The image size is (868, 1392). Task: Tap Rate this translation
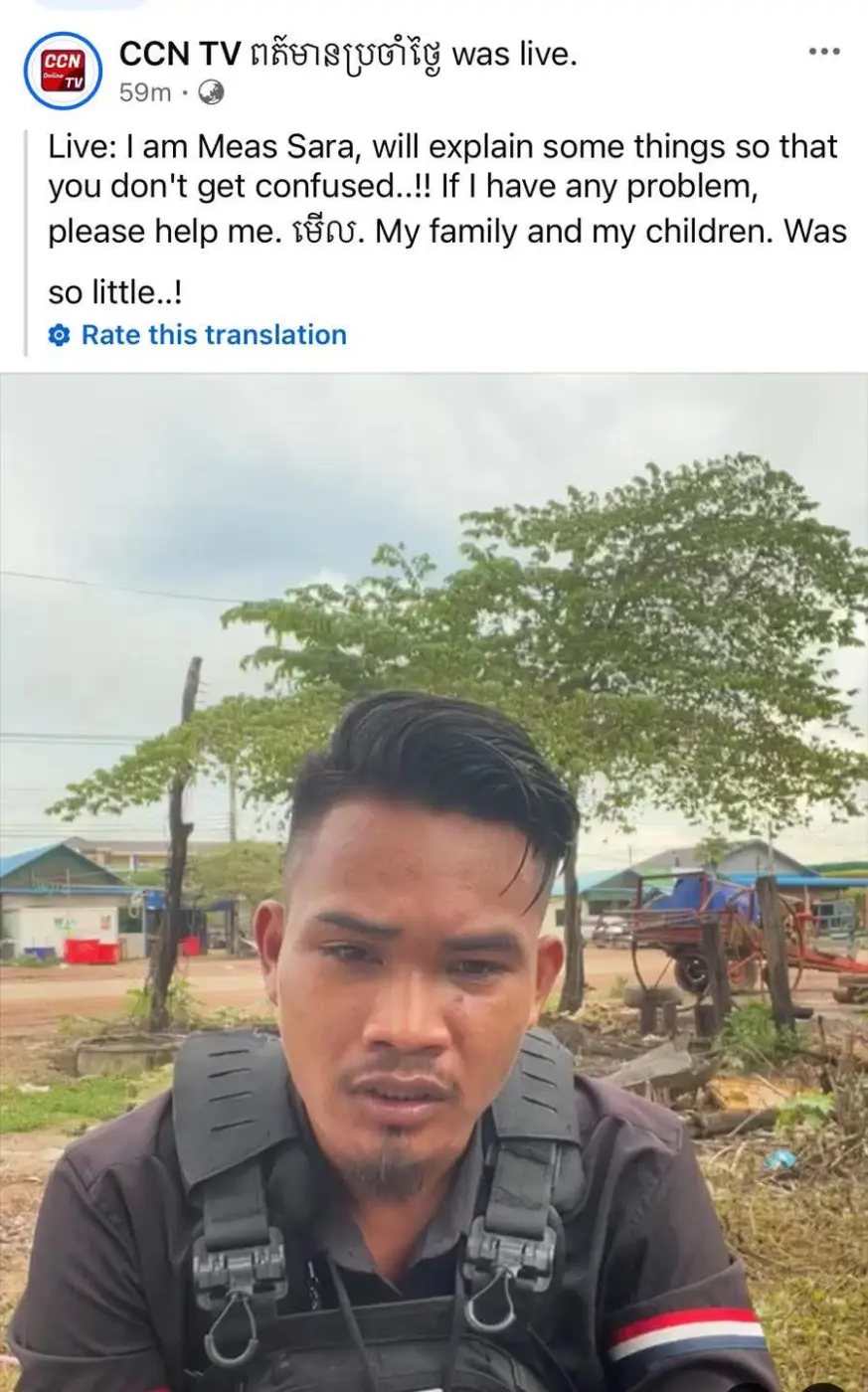point(213,335)
